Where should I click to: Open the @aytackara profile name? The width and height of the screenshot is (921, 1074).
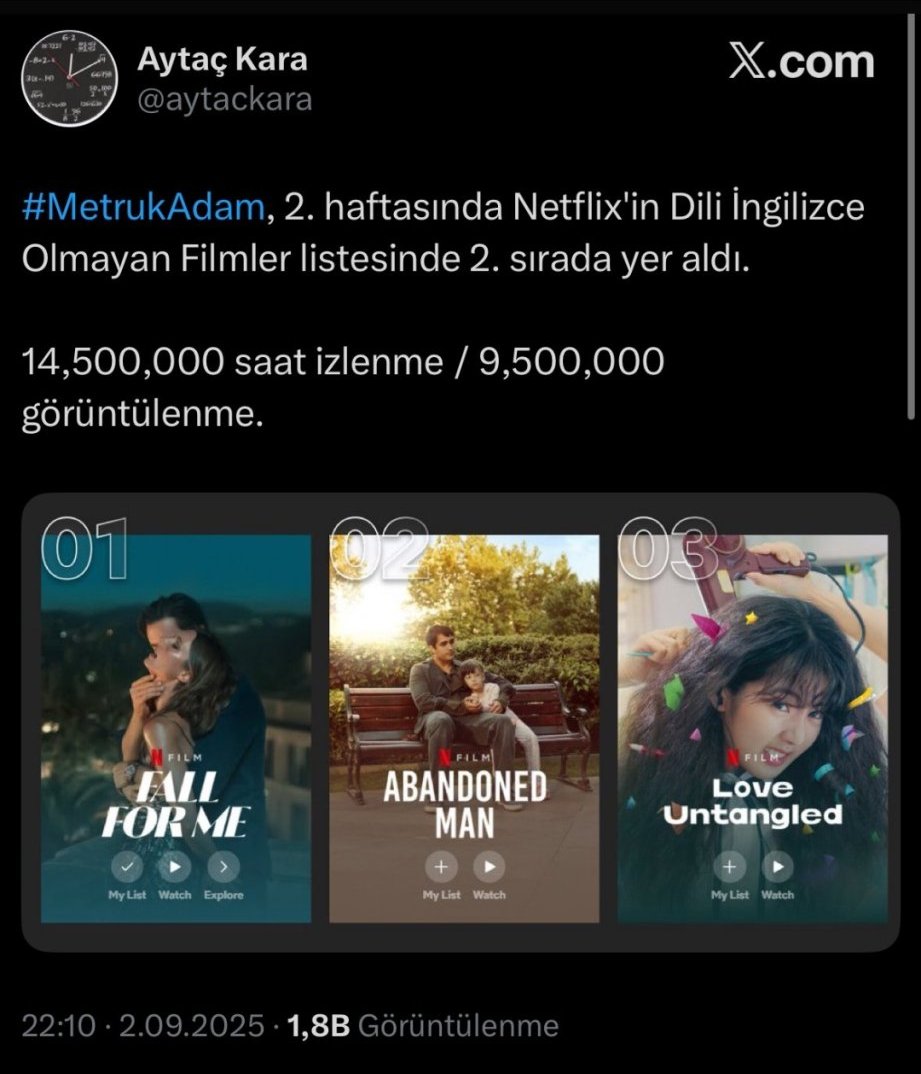224,99
